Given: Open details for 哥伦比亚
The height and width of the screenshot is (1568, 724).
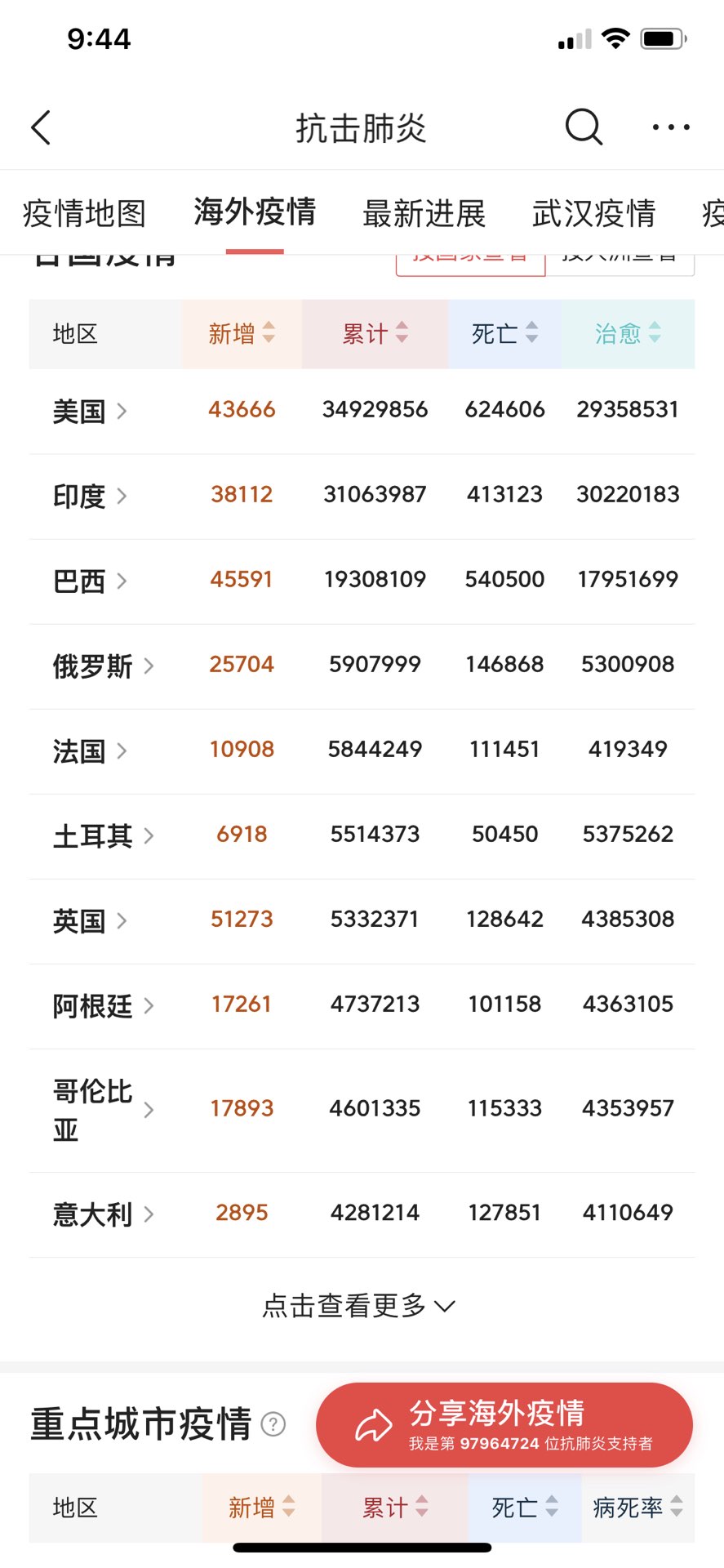Looking at the screenshot, I should 103,1110.
